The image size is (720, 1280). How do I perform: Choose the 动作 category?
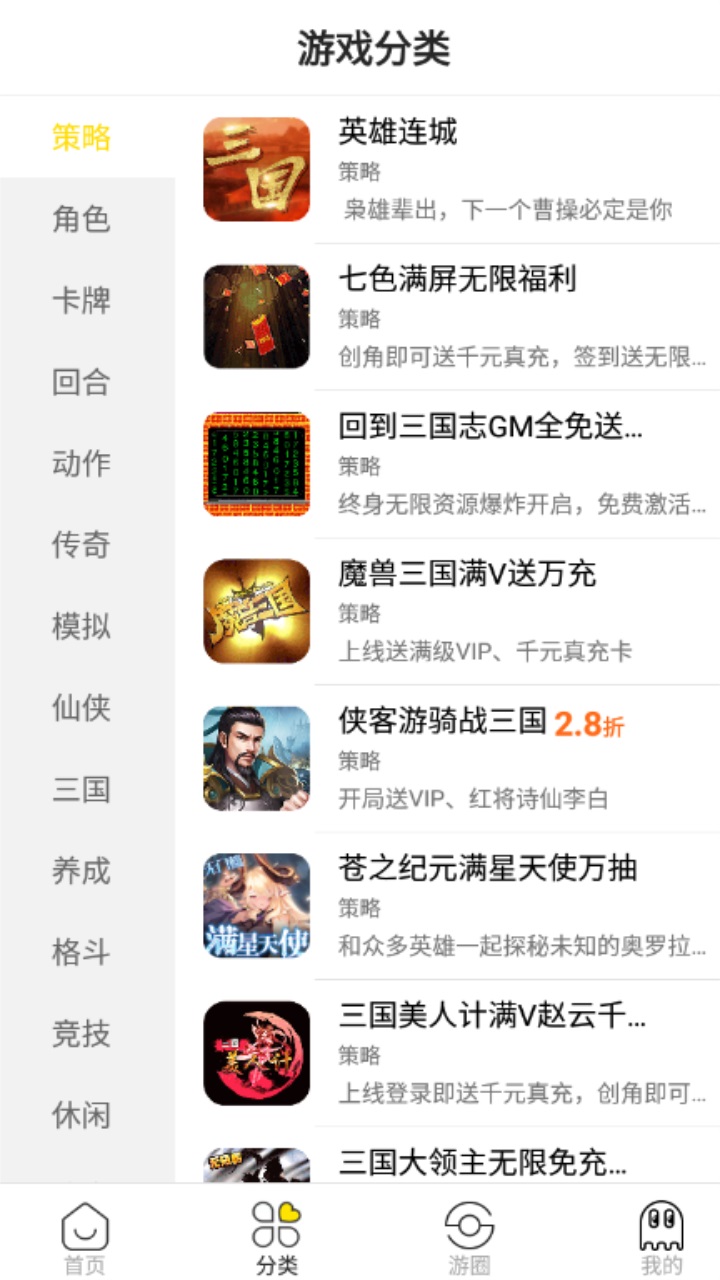click(x=81, y=463)
